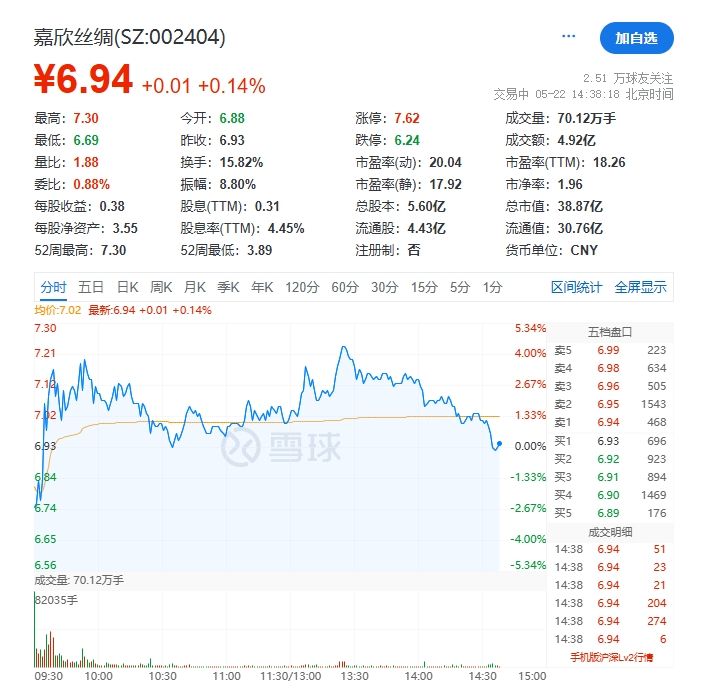Select the 日K chart tab
This screenshot has width=702, height=692.
[x=128, y=287]
